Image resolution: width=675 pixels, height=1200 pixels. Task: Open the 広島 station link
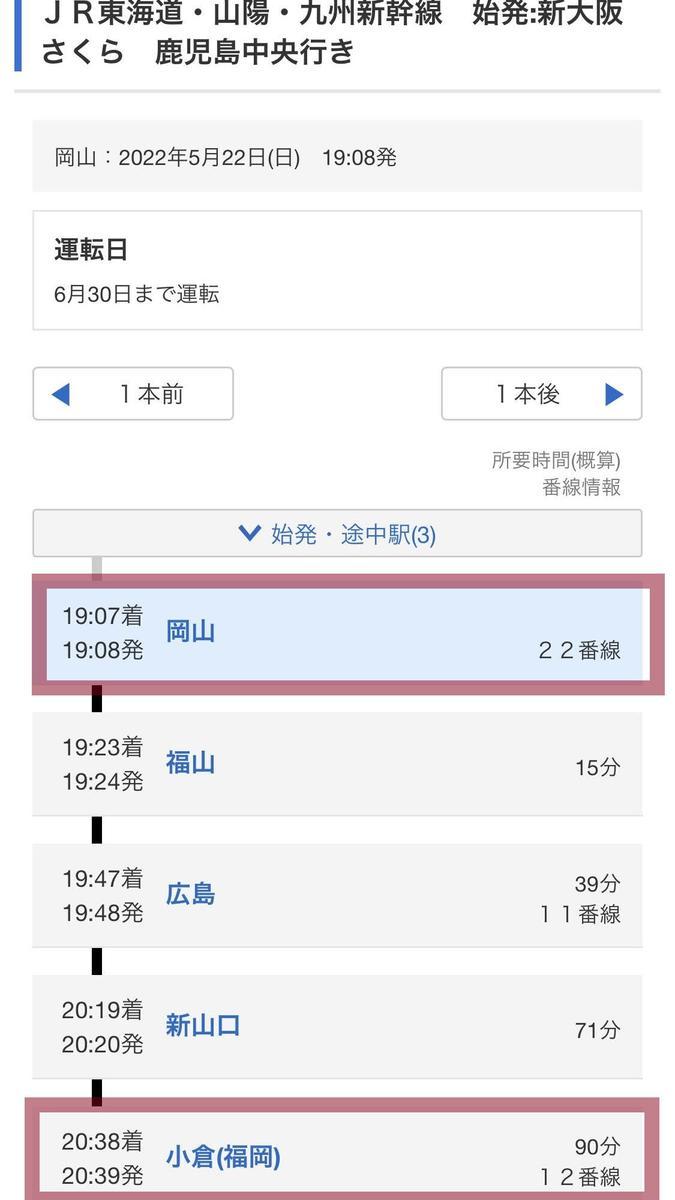pos(190,894)
